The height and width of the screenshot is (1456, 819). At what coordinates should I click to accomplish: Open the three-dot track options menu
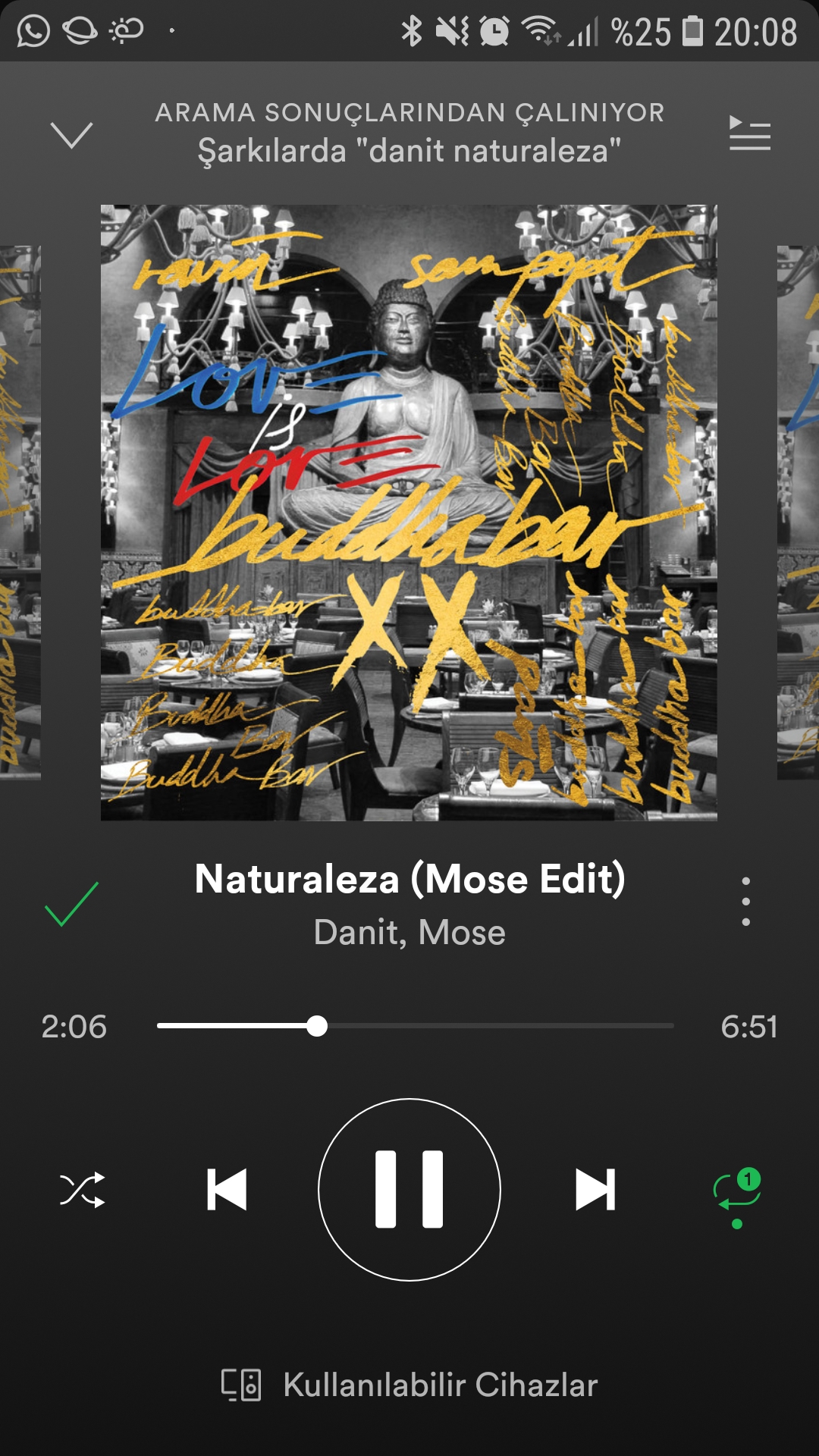coord(746,902)
